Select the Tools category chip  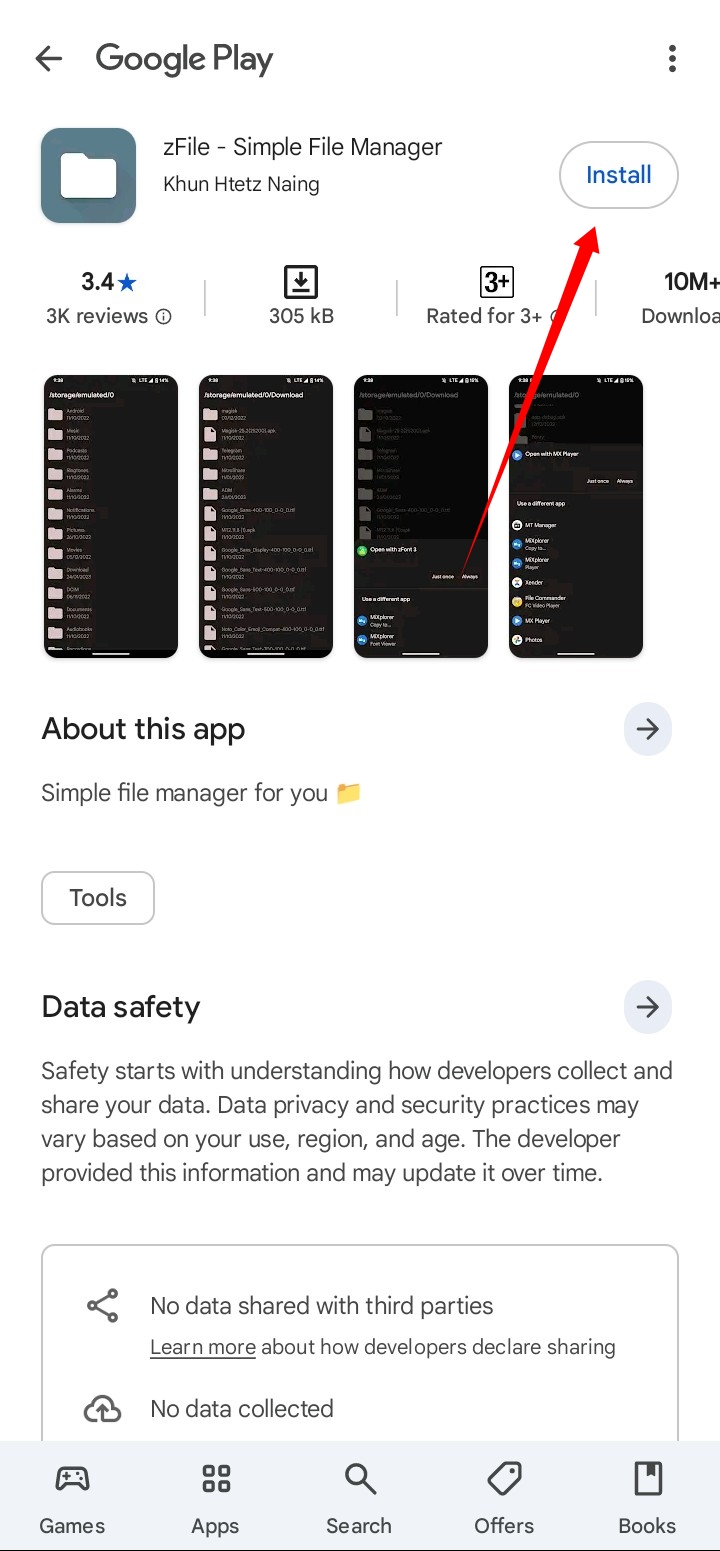click(x=98, y=898)
